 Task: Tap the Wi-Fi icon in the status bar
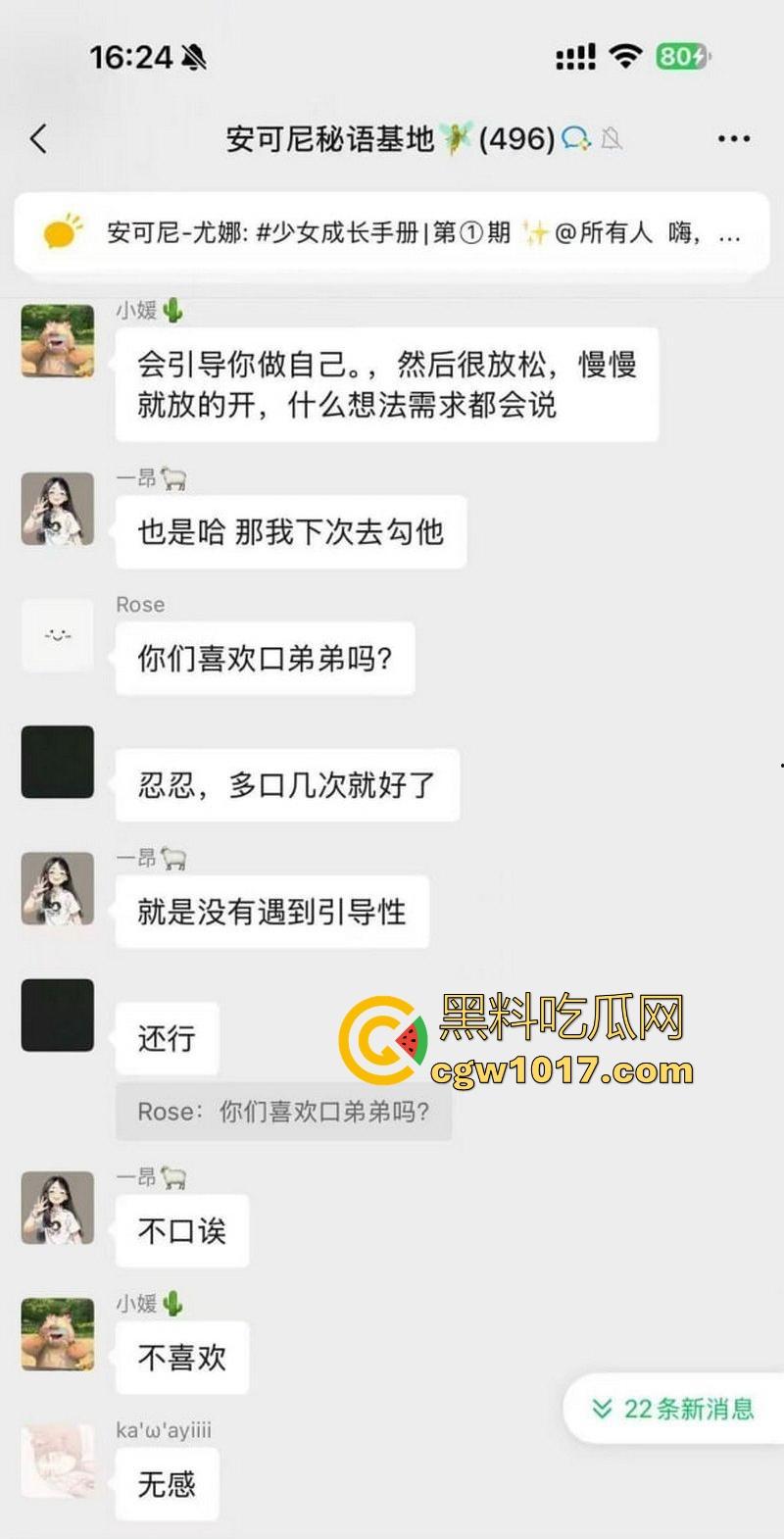623,57
